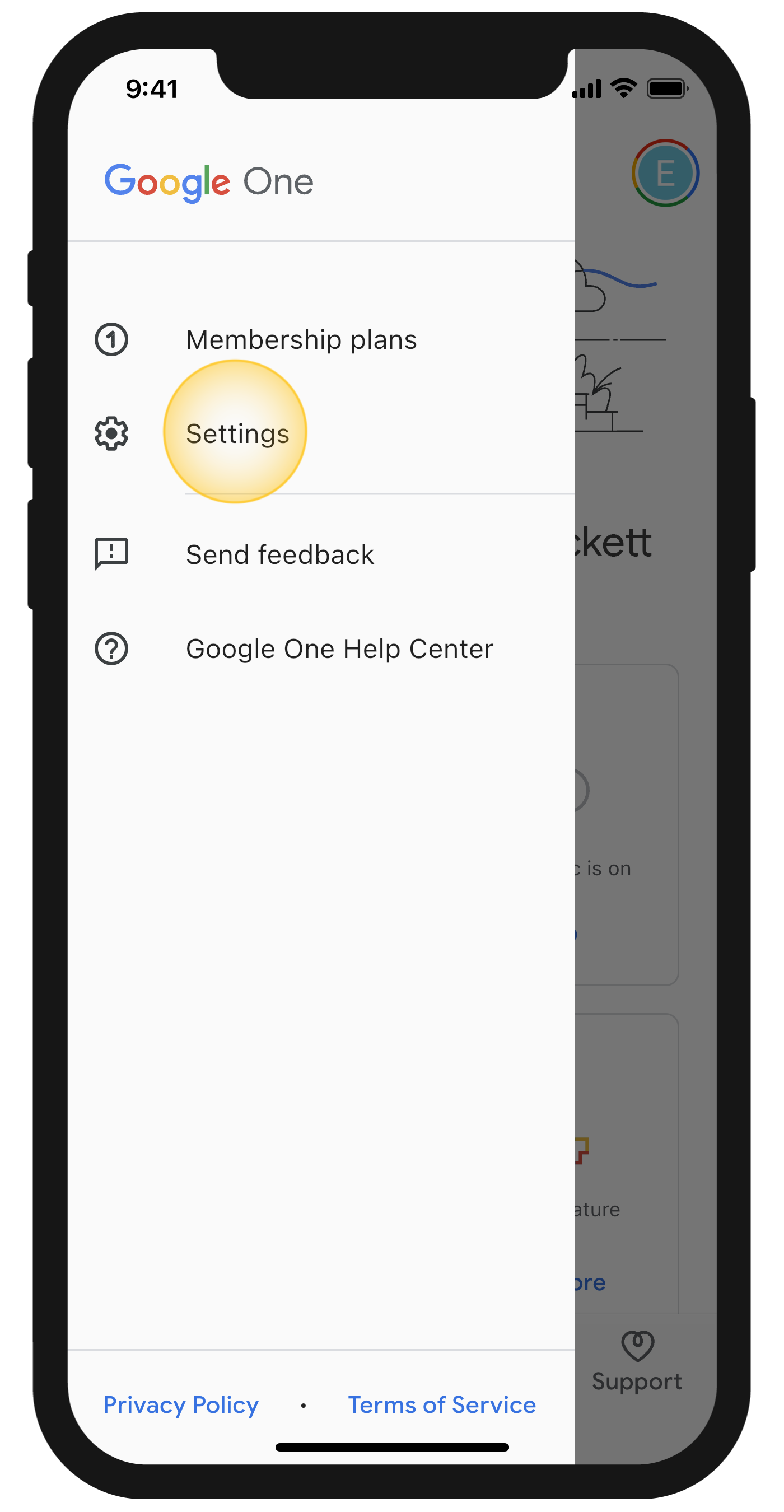
Task: Open Membership plans
Action: point(301,340)
